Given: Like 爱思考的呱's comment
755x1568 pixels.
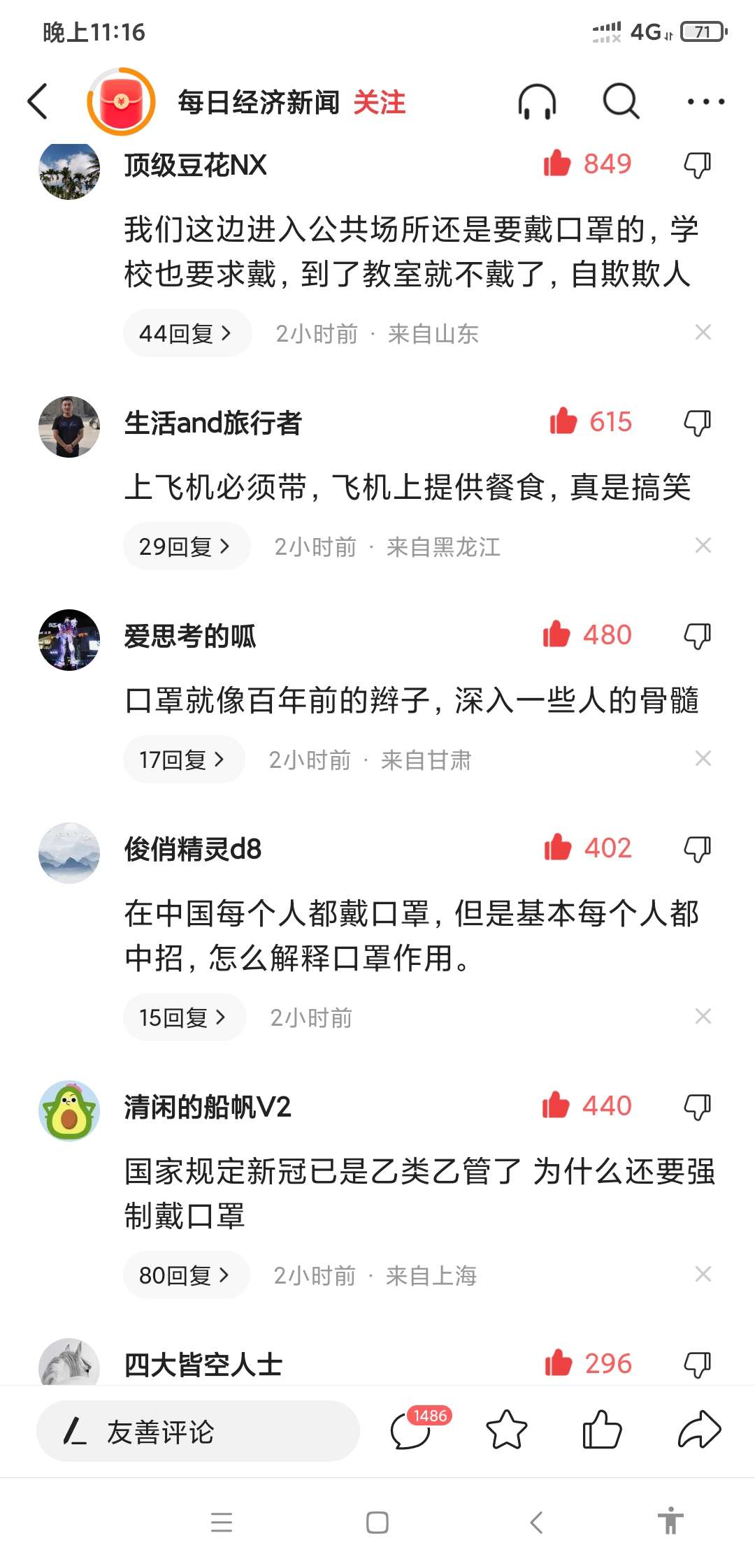Looking at the screenshot, I should point(556,634).
